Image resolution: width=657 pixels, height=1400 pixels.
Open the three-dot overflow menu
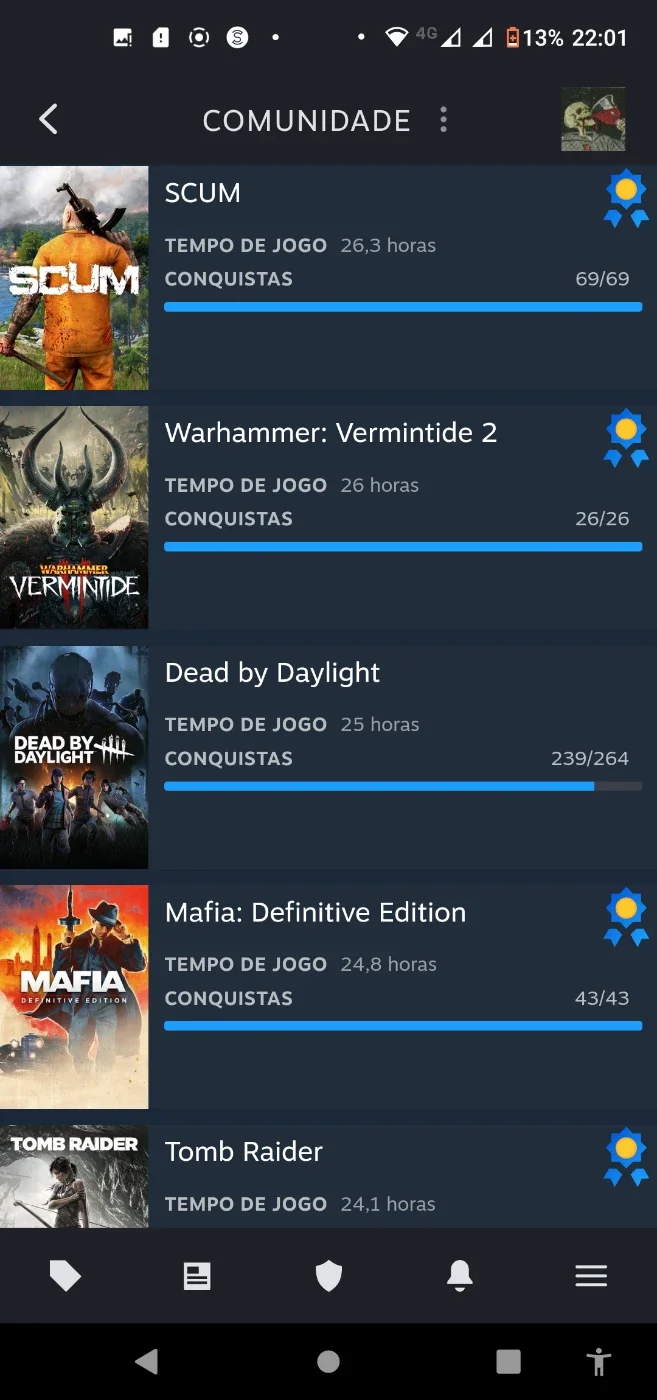pyautogui.click(x=443, y=120)
